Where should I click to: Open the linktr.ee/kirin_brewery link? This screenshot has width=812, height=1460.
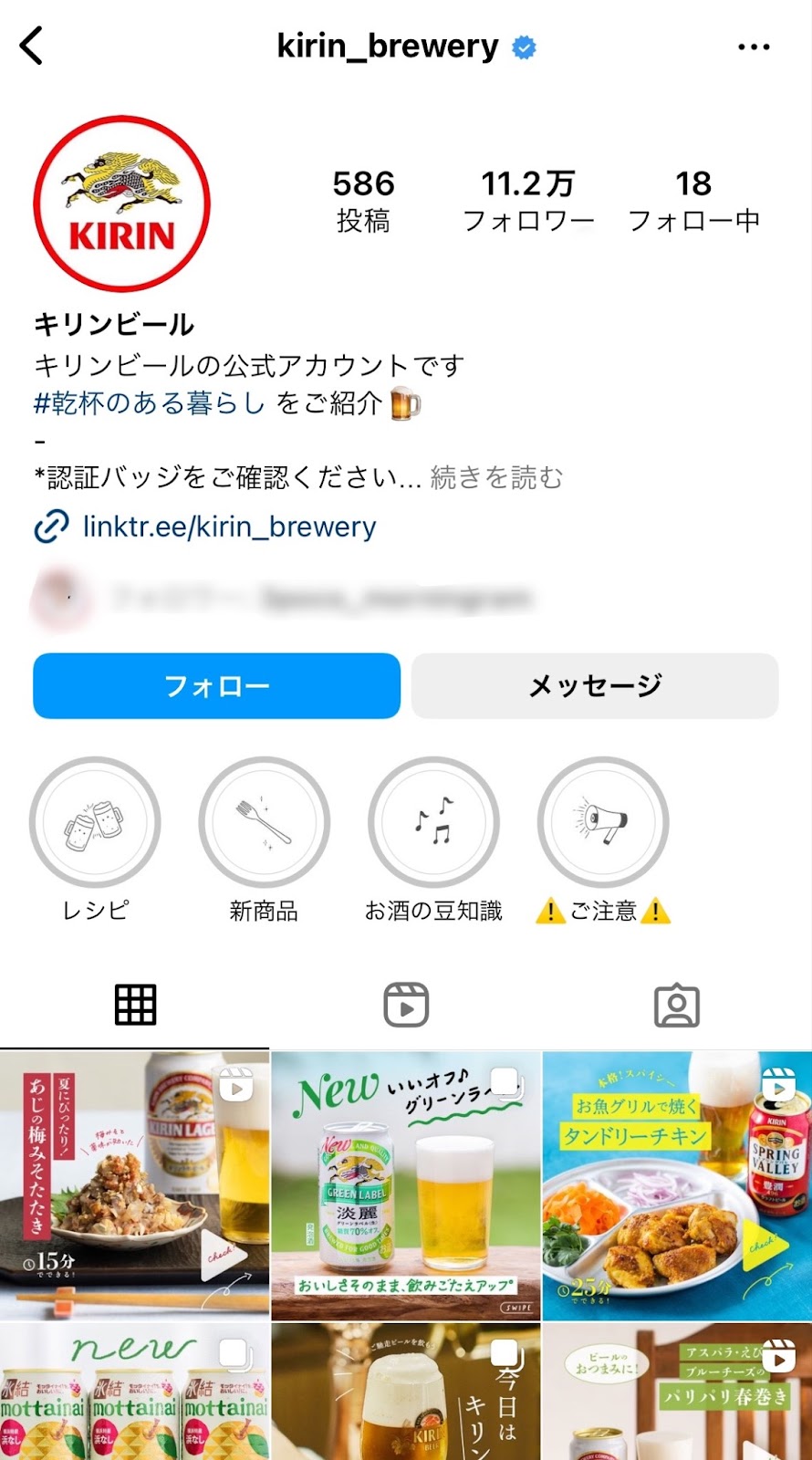pos(229,527)
